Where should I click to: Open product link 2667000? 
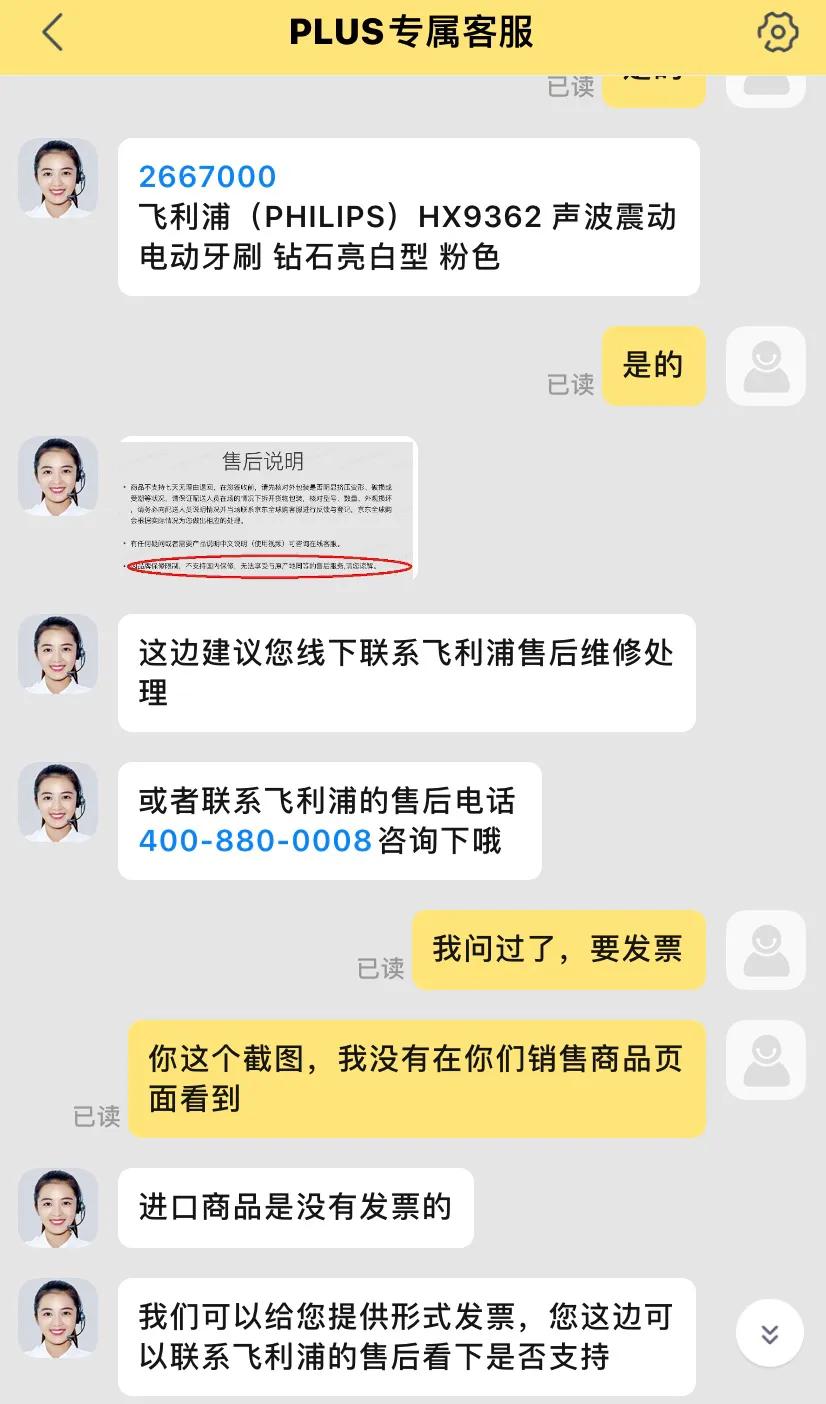207,177
